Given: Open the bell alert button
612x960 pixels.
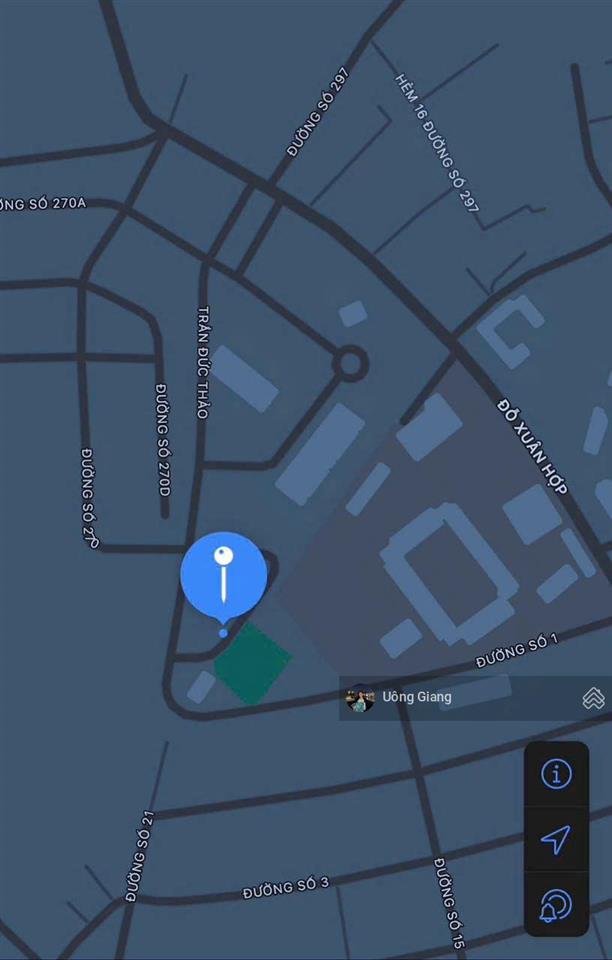Looking at the screenshot, I should tap(556, 905).
